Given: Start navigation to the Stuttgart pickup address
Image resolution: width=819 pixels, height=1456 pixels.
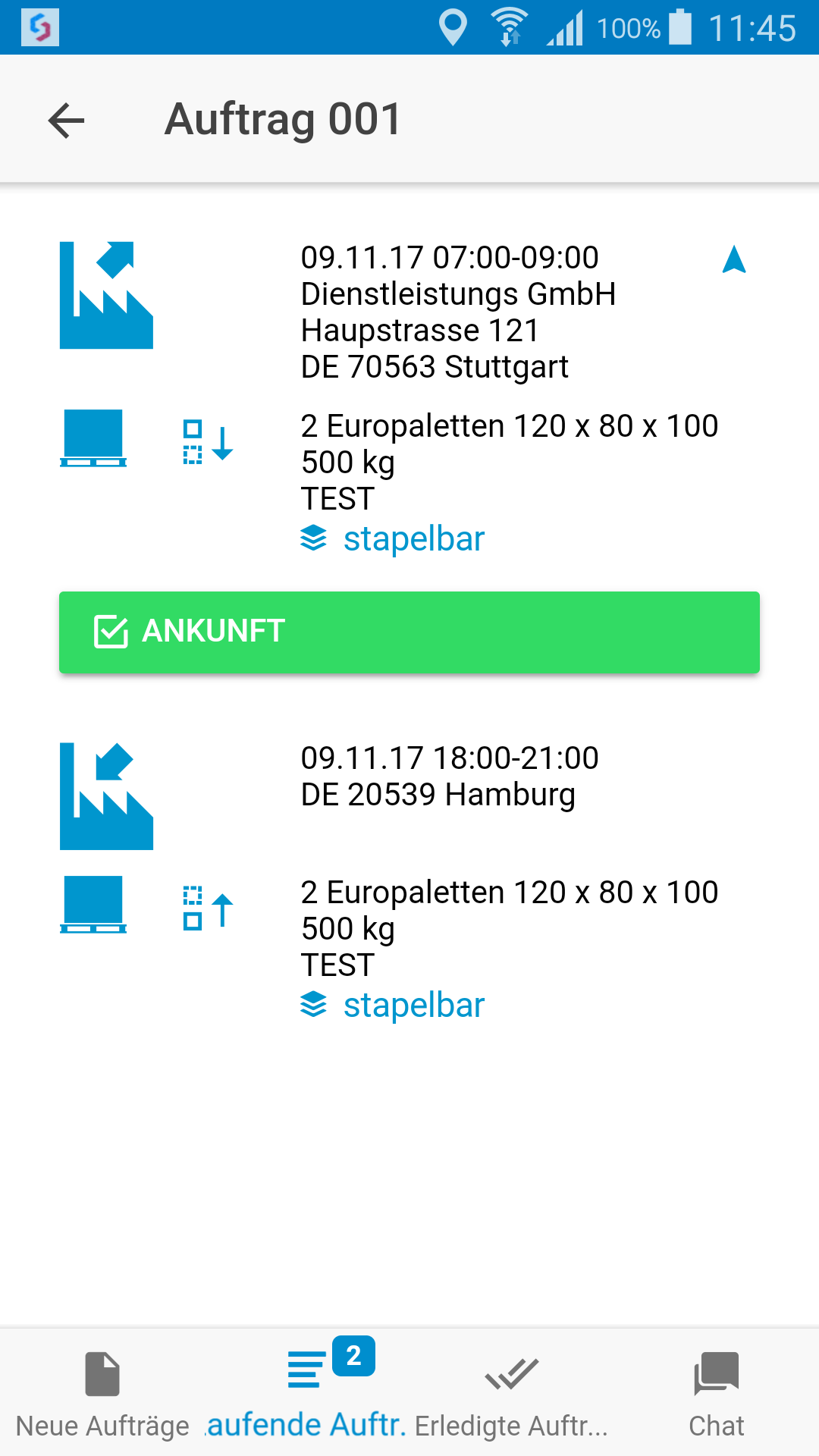Looking at the screenshot, I should pyautogui.click(x=733, y=260).
